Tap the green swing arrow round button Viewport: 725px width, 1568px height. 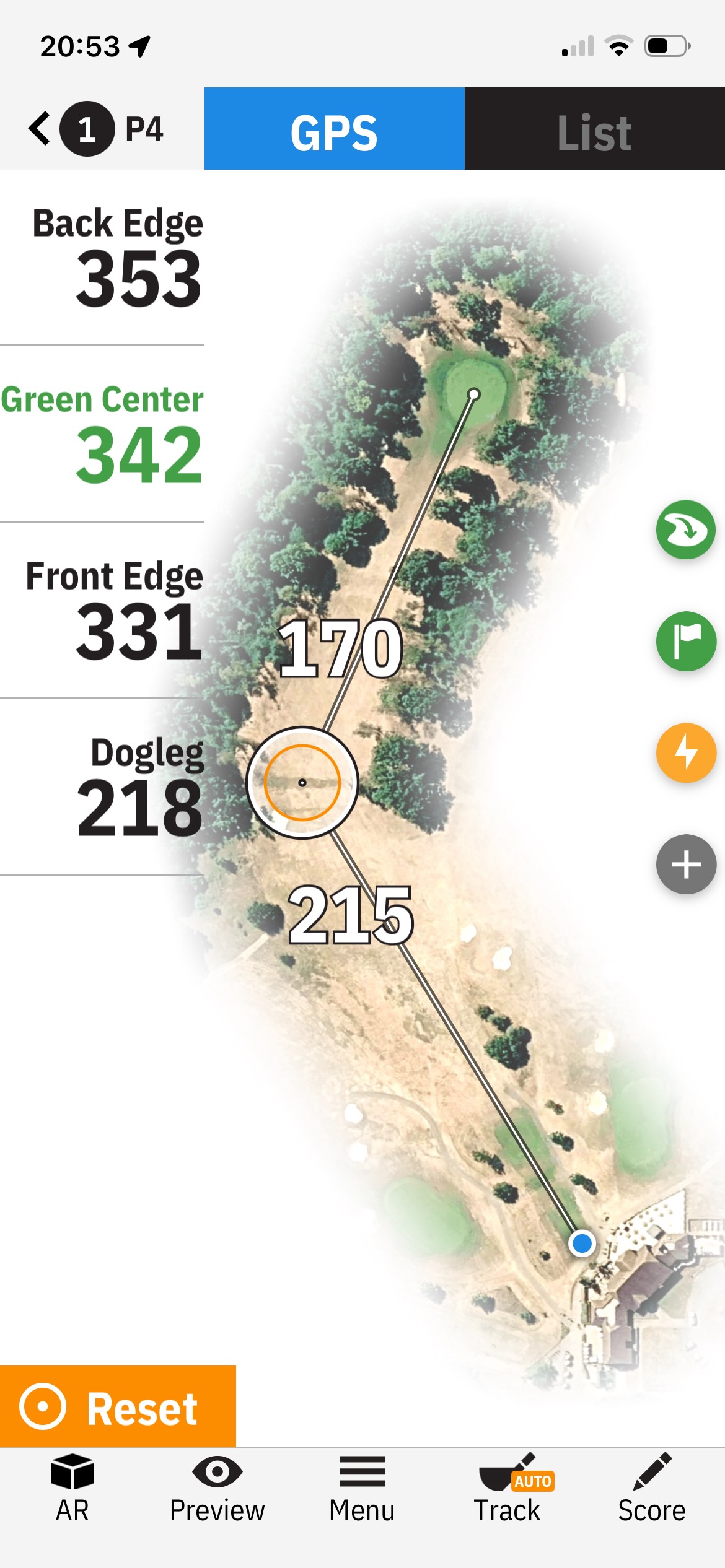[686, 530]
